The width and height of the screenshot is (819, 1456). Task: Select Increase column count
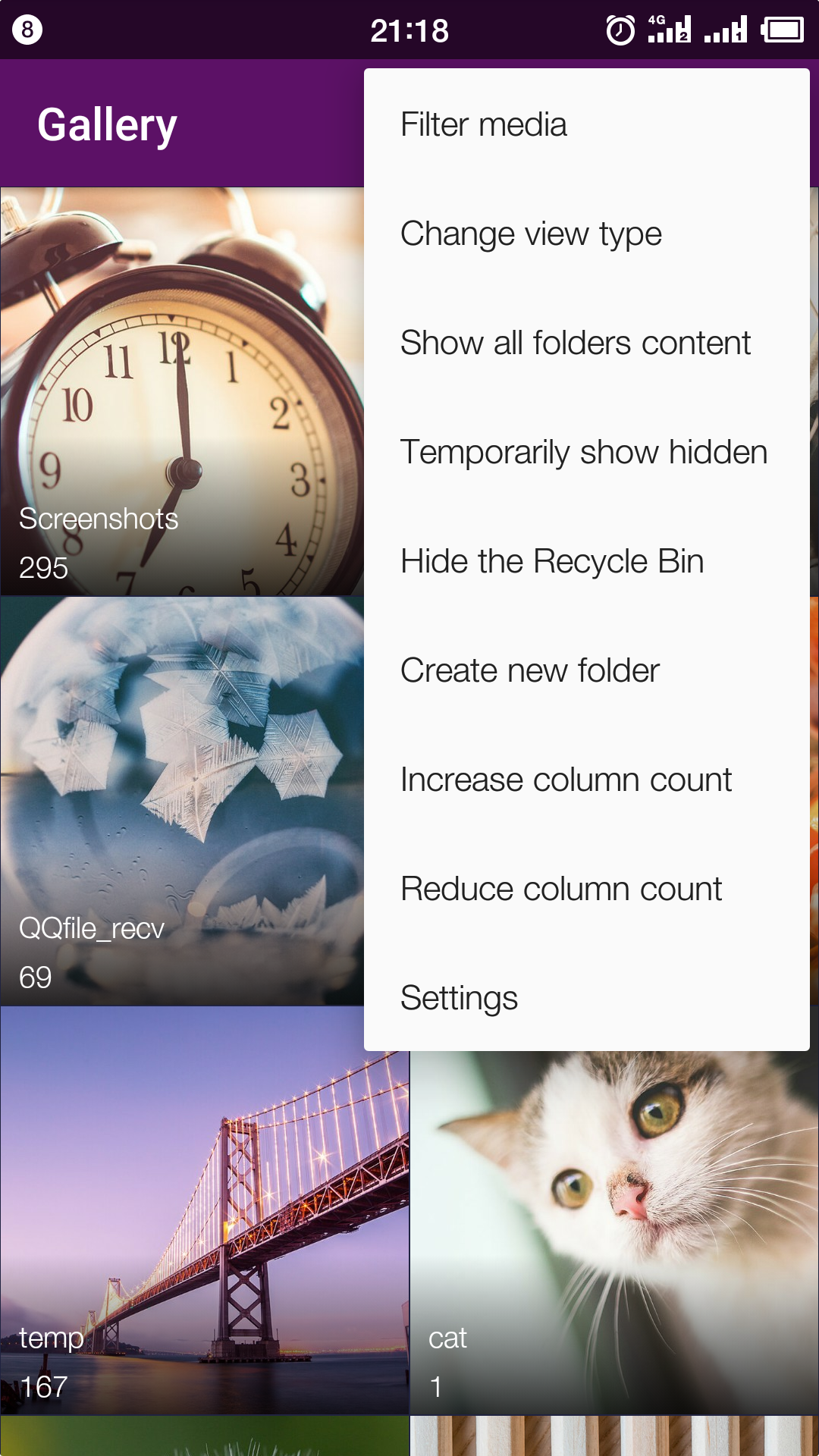566,780
